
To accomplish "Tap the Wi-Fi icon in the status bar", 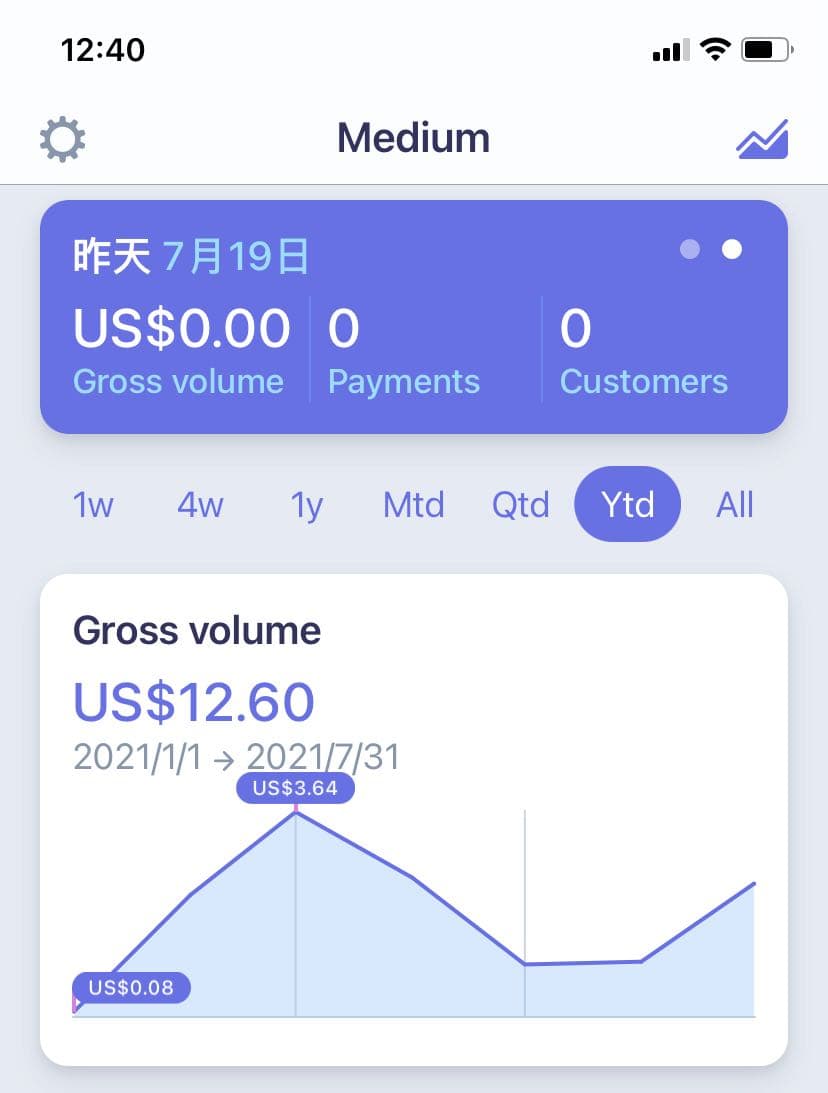I will [x=713, y=48].
